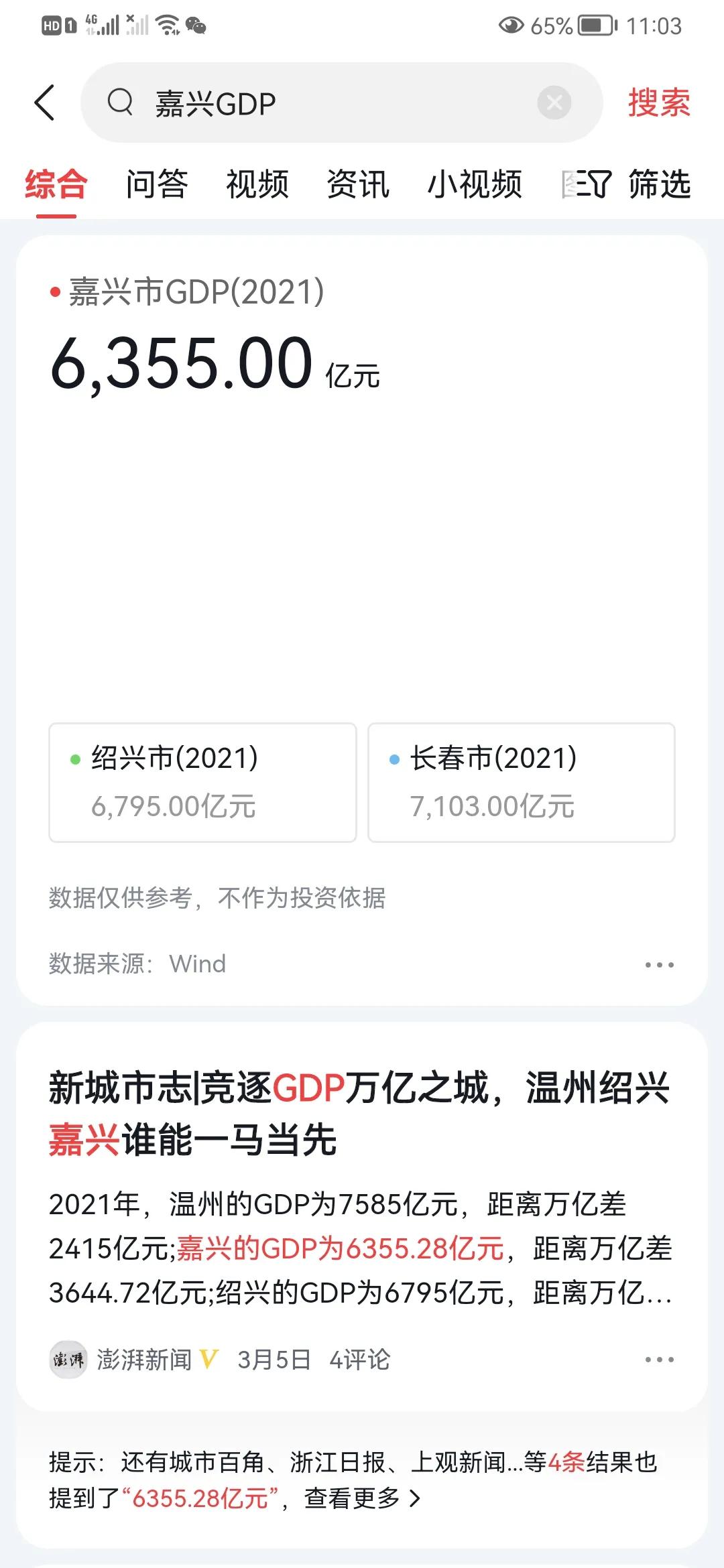Open the 小视频 tab
The image size is (724, 1568).
tap(477, 186)
